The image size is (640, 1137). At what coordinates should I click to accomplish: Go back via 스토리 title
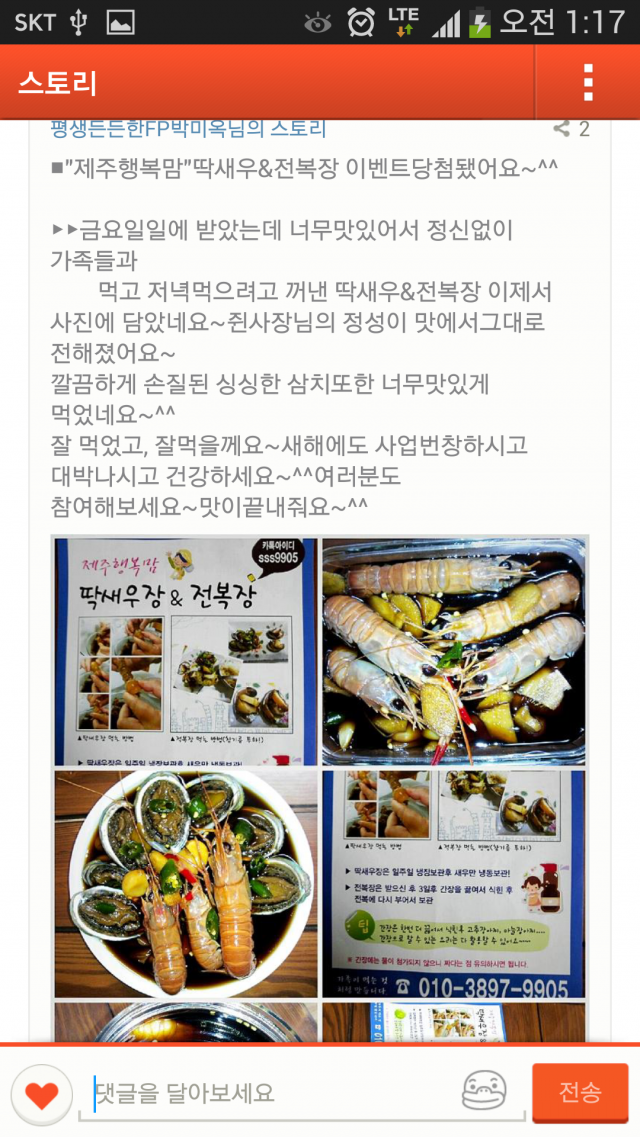[x=58, y=83]
